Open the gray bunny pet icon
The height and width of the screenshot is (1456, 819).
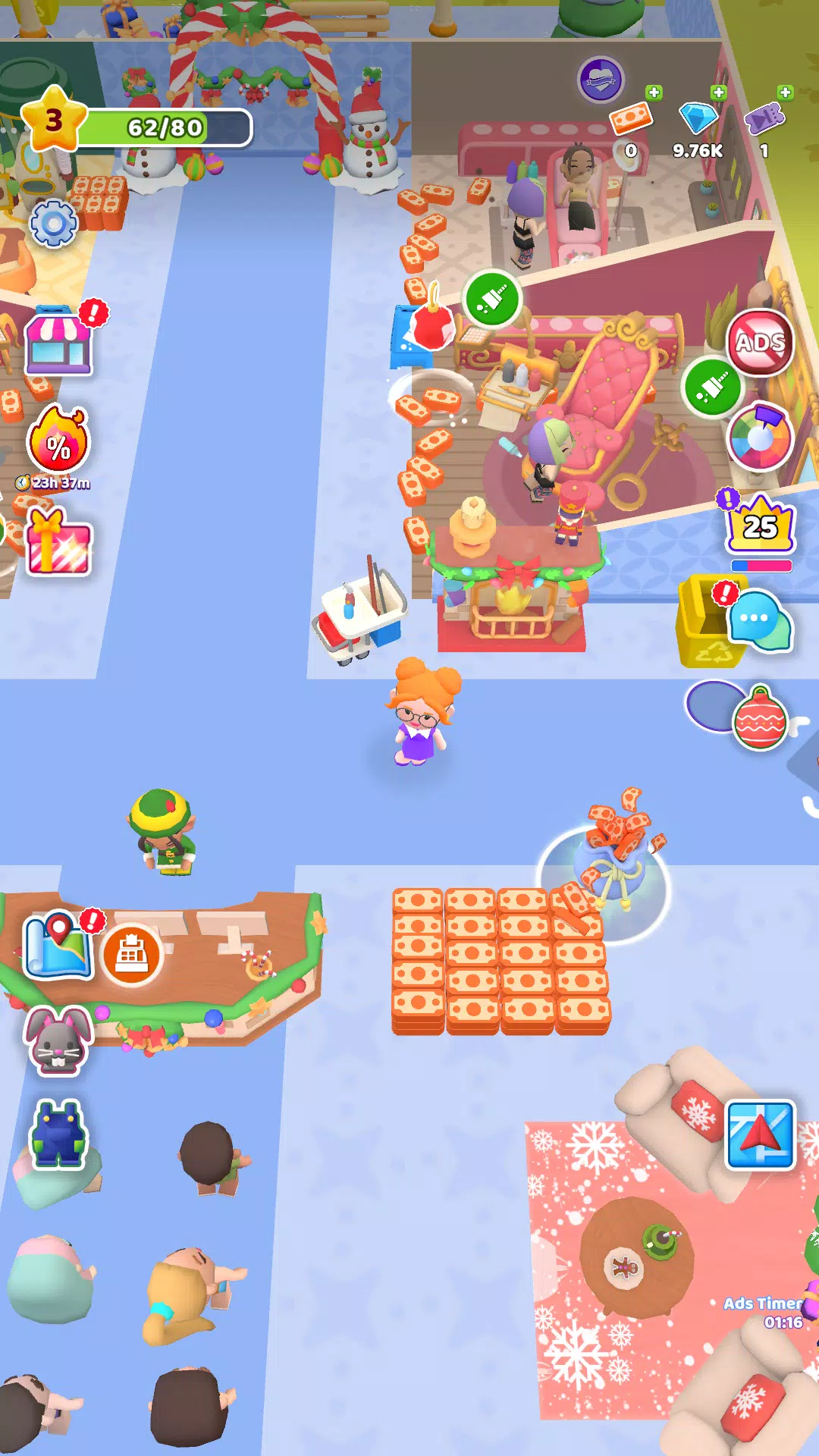click(x=58, y=1041)
